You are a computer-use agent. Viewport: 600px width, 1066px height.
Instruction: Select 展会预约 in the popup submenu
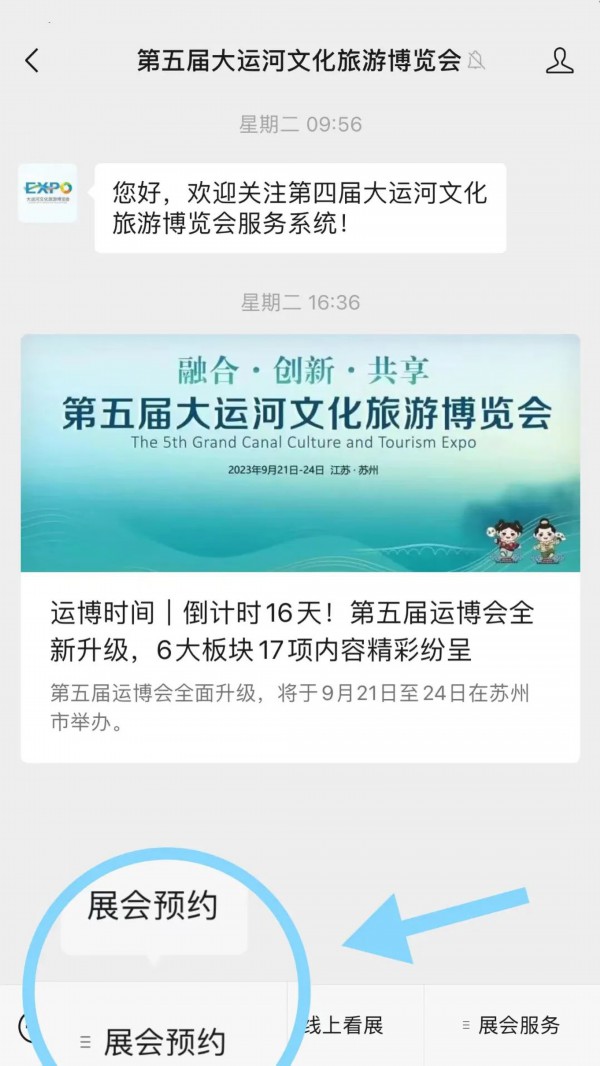click(x=153, y=906)
